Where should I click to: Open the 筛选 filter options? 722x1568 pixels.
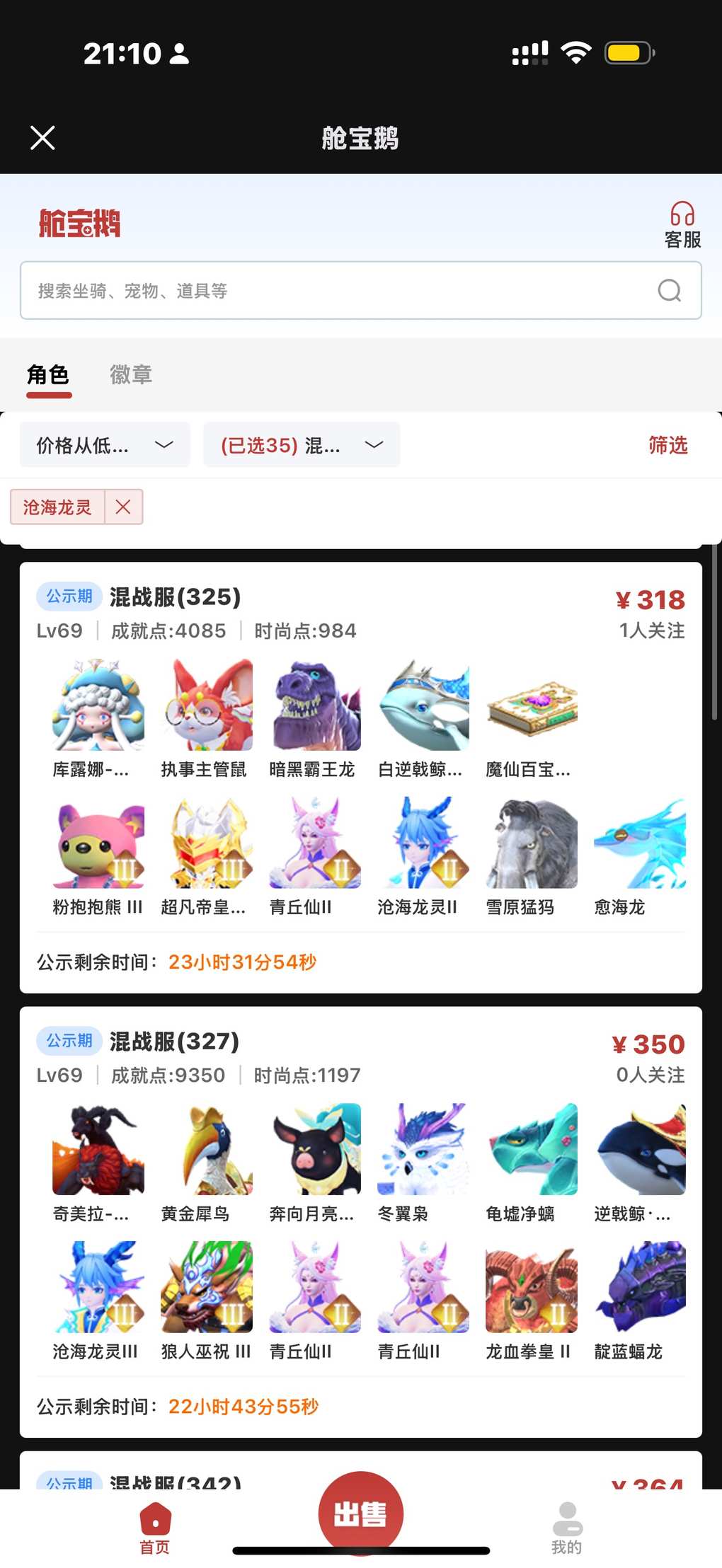667,445
